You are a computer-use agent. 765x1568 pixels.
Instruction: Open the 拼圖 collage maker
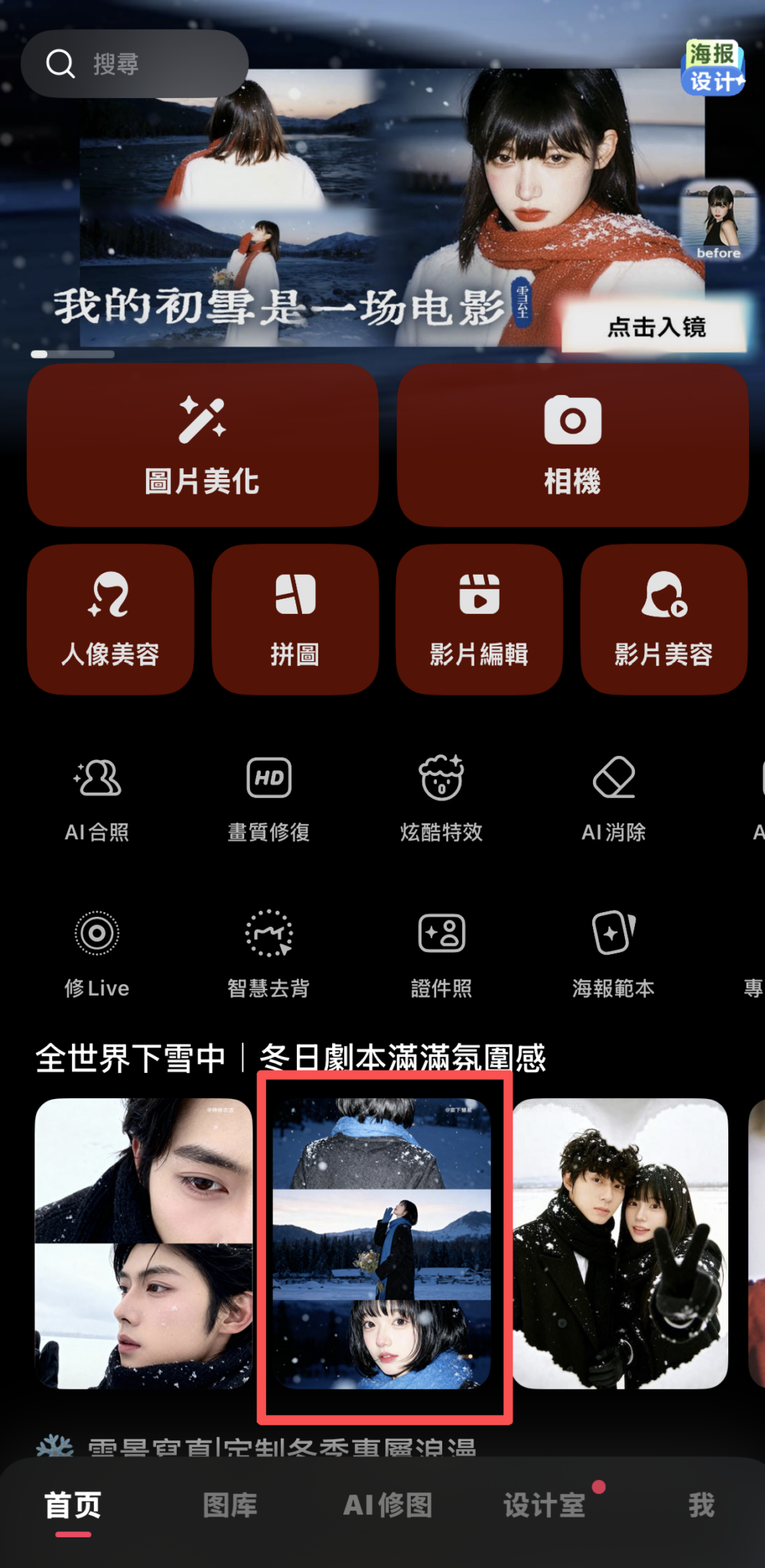point(295,620)
